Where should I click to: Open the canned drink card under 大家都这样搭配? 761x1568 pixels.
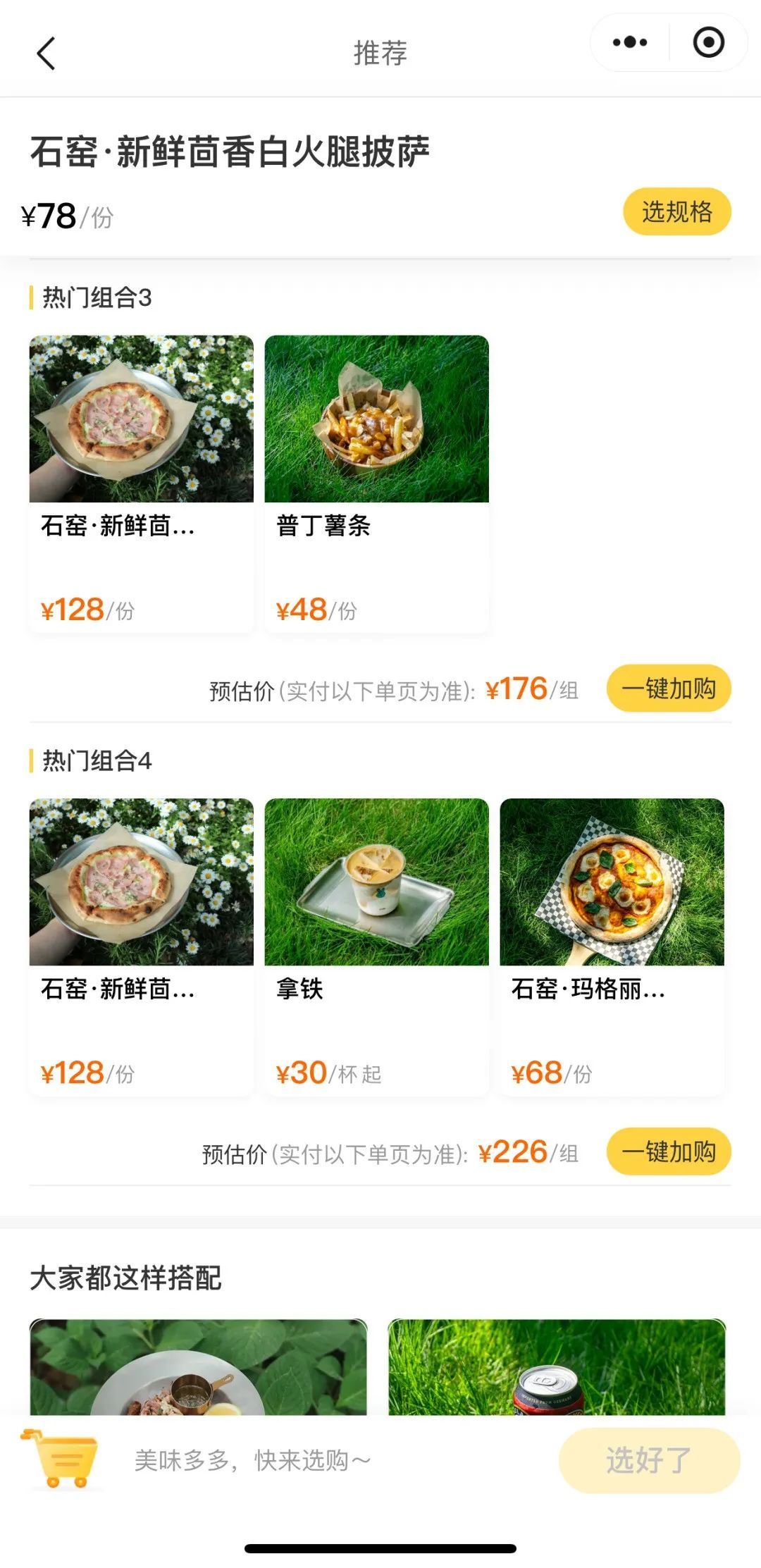(557, 1367)
